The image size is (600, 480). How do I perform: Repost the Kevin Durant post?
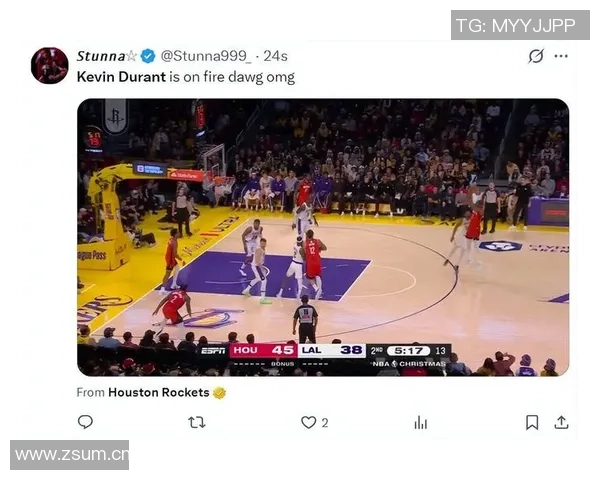(x=197, y=422)
